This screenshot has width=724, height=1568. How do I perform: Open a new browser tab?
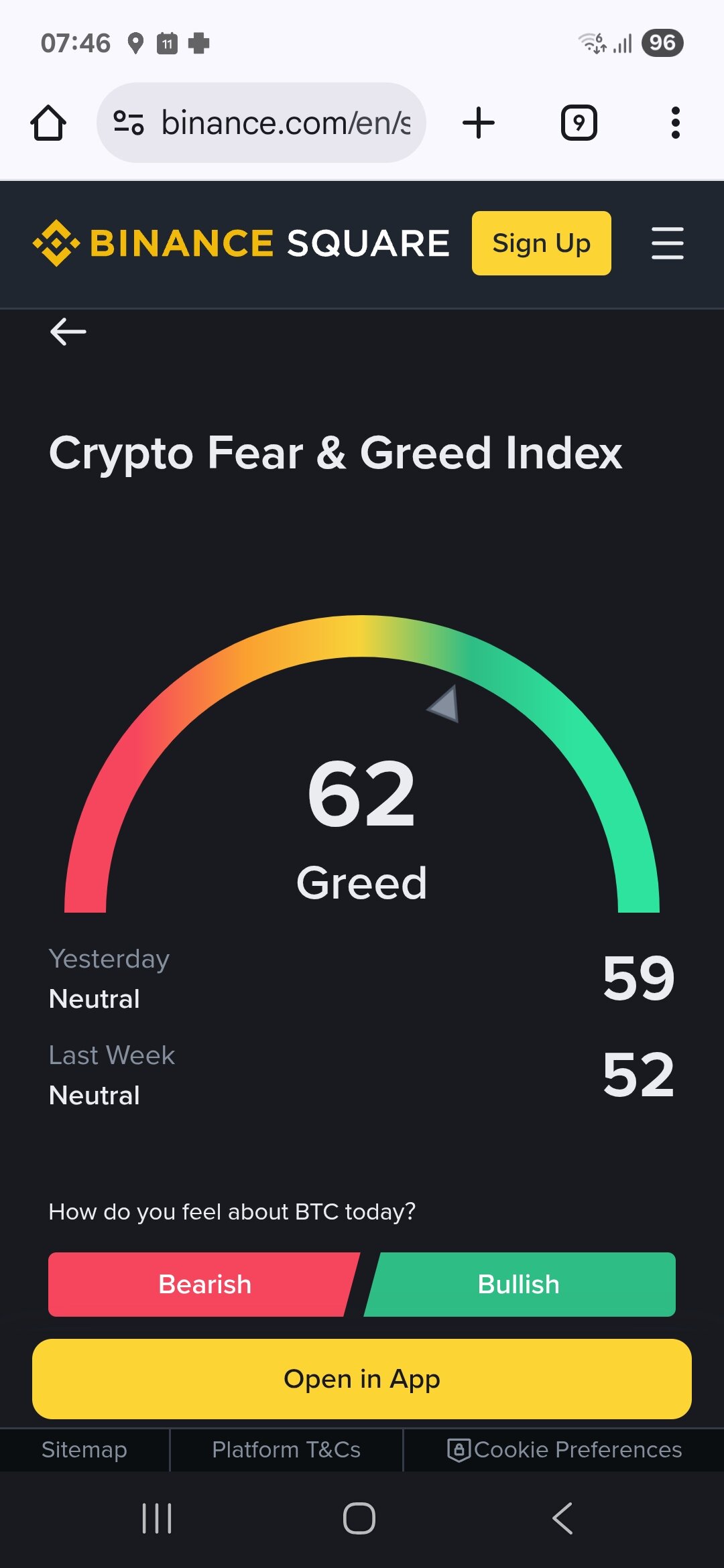479,123
